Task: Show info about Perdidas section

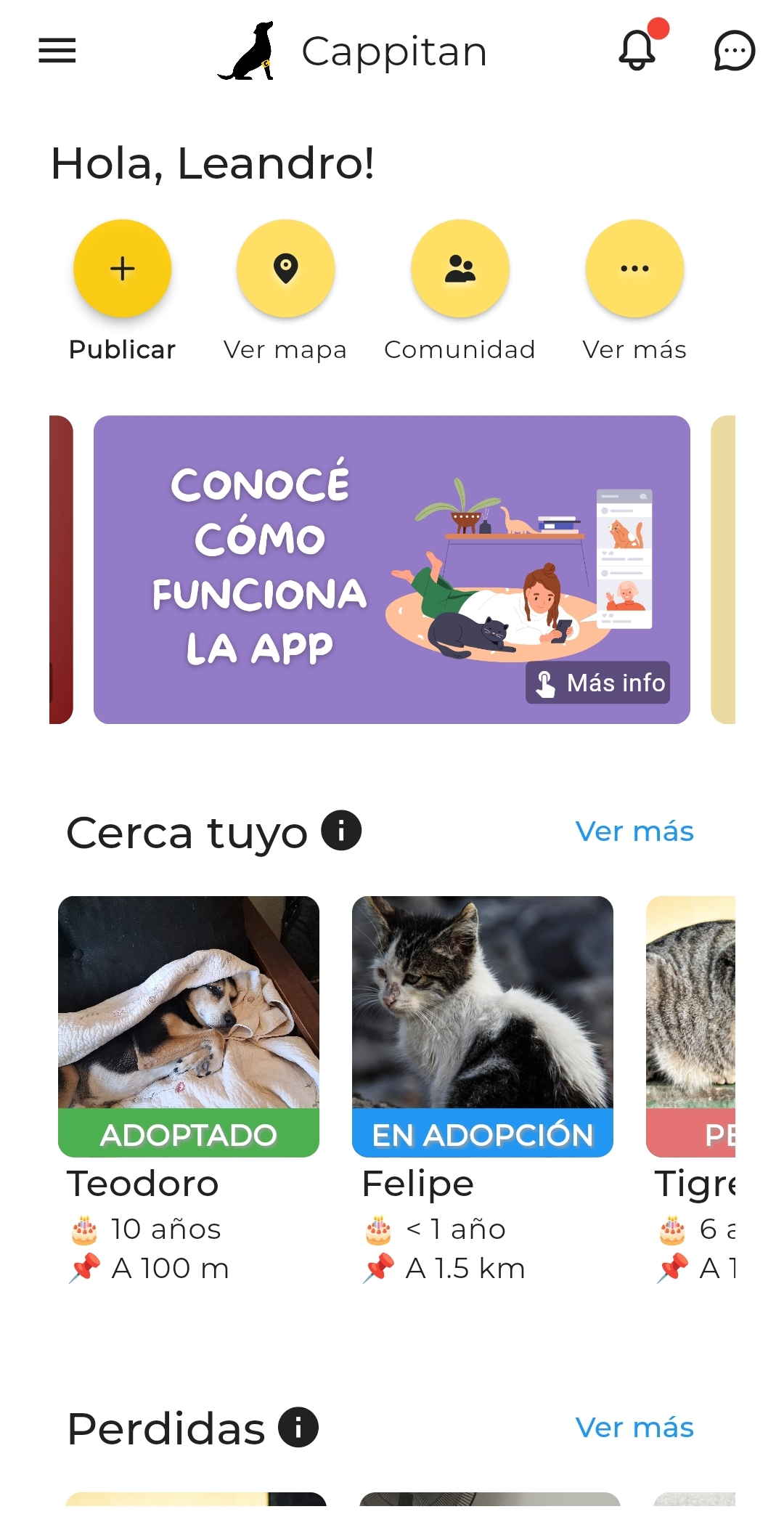Action: point(298,1427)
